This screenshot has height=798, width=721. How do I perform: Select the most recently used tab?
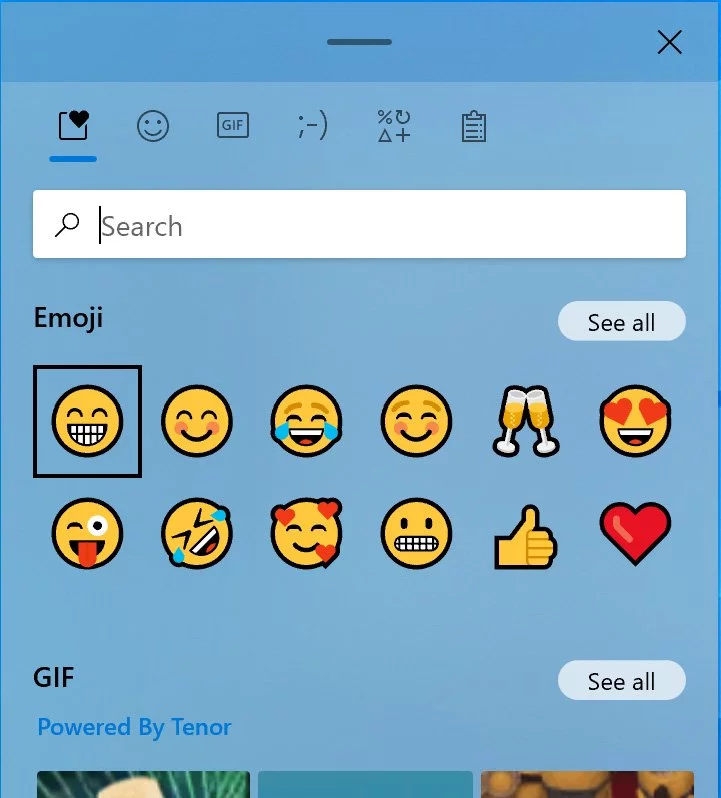(74, 127)
